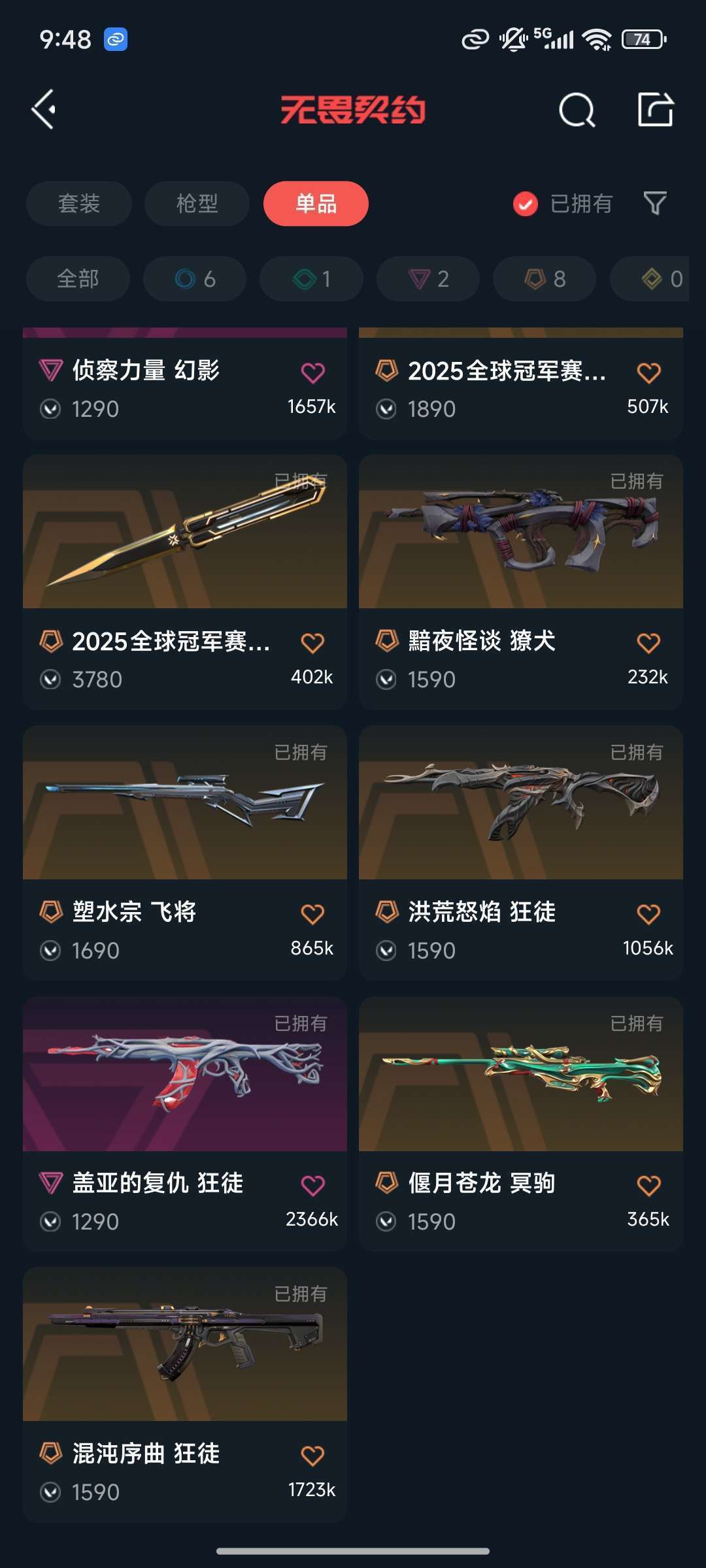
Task: Select the 全部 rarity chip
Action: 78,279
